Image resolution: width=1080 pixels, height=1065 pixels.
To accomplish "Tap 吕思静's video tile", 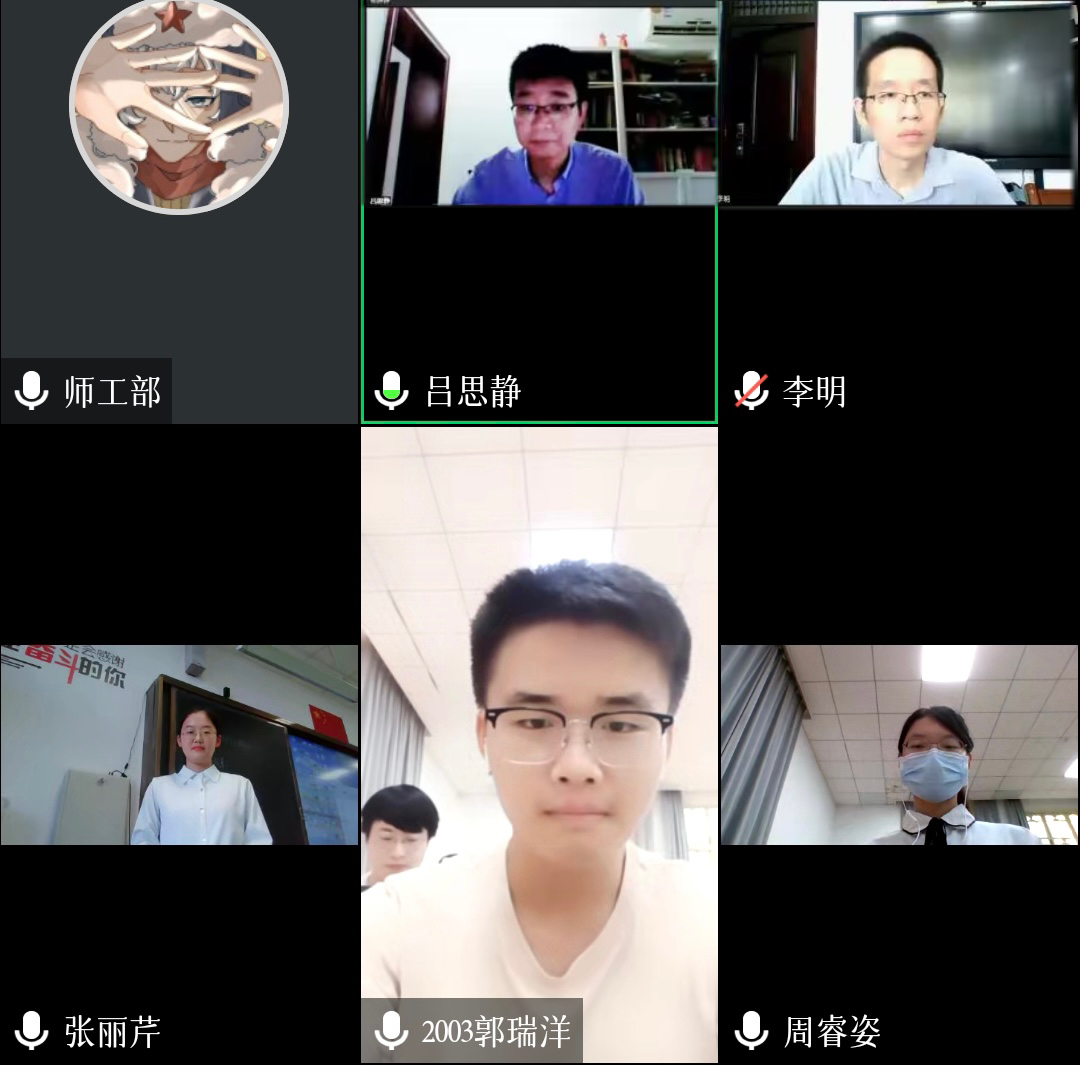I will click(539, 210).
